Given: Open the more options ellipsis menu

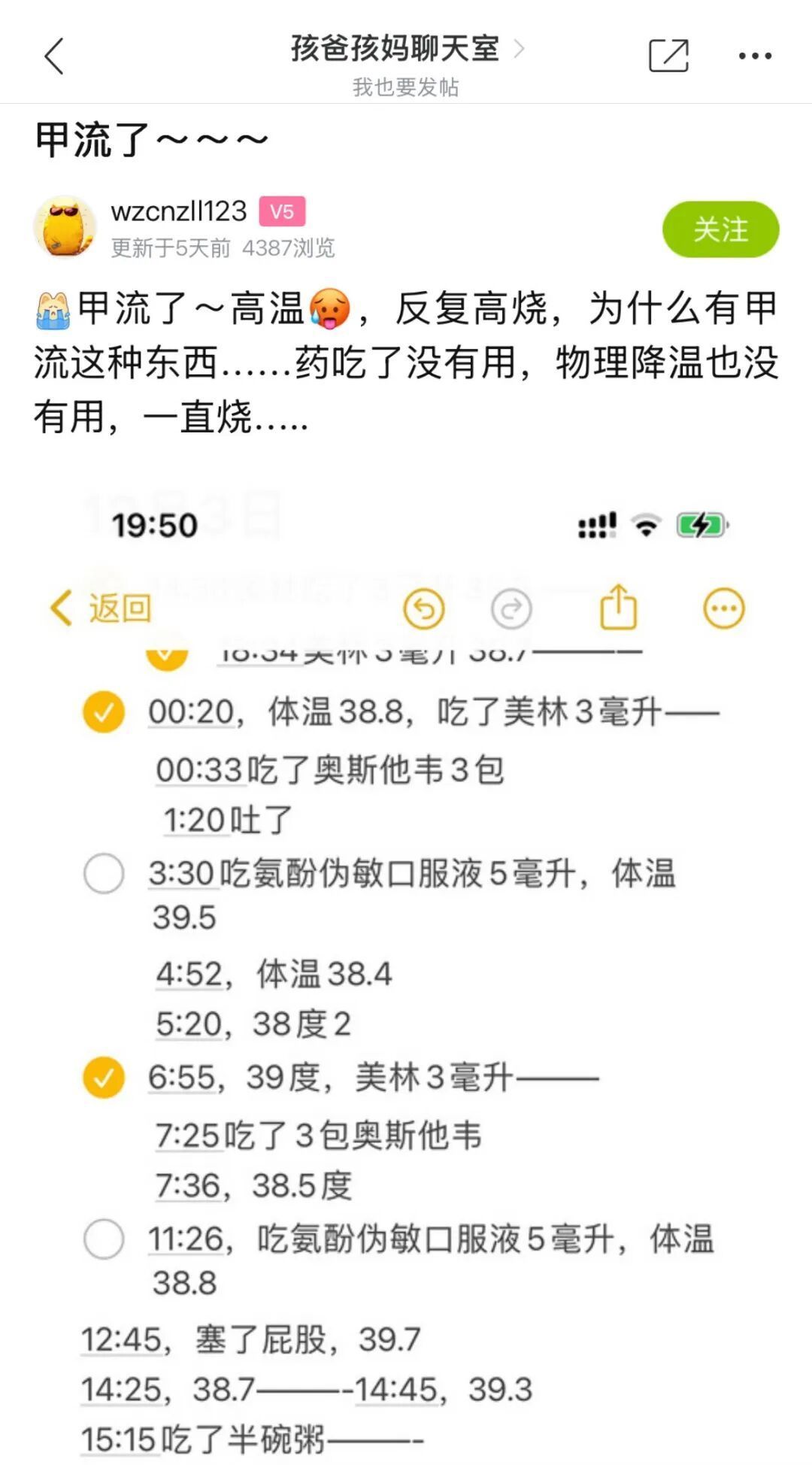Looking at the screenshot, I should [x=754, y=55].
